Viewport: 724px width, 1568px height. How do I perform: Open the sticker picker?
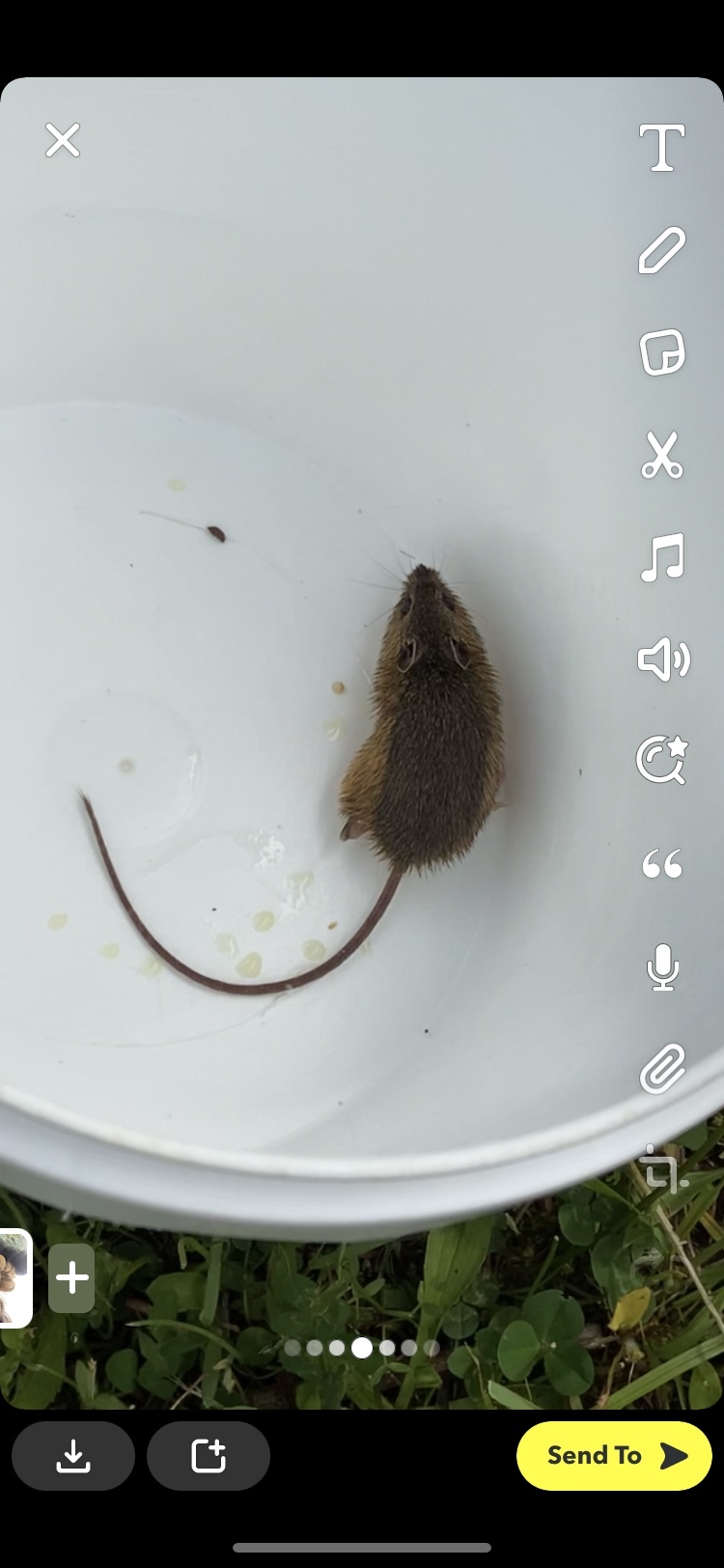pos(662,352)
